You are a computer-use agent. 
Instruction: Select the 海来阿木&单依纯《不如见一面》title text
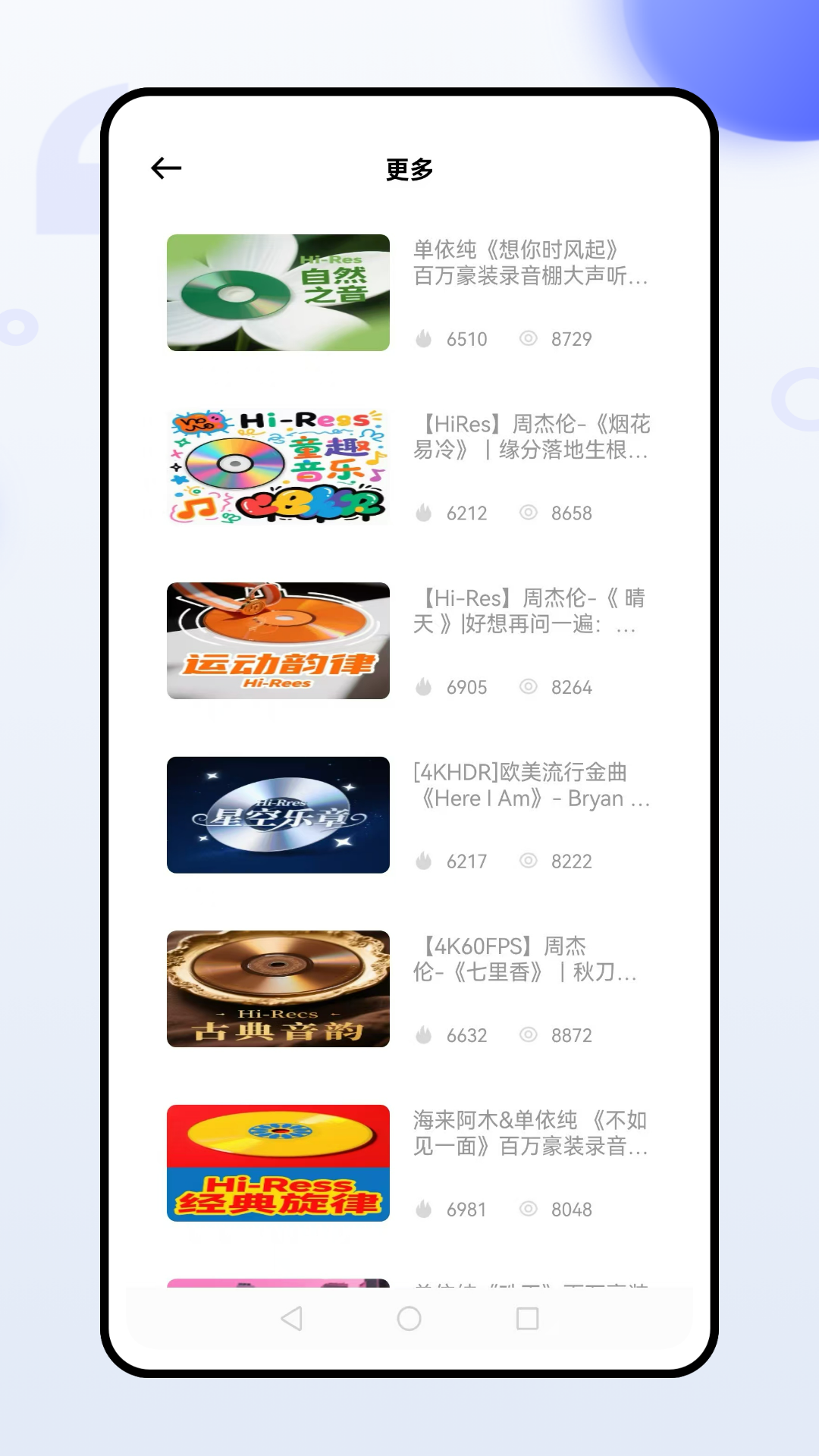click(x=531, y=1133)
